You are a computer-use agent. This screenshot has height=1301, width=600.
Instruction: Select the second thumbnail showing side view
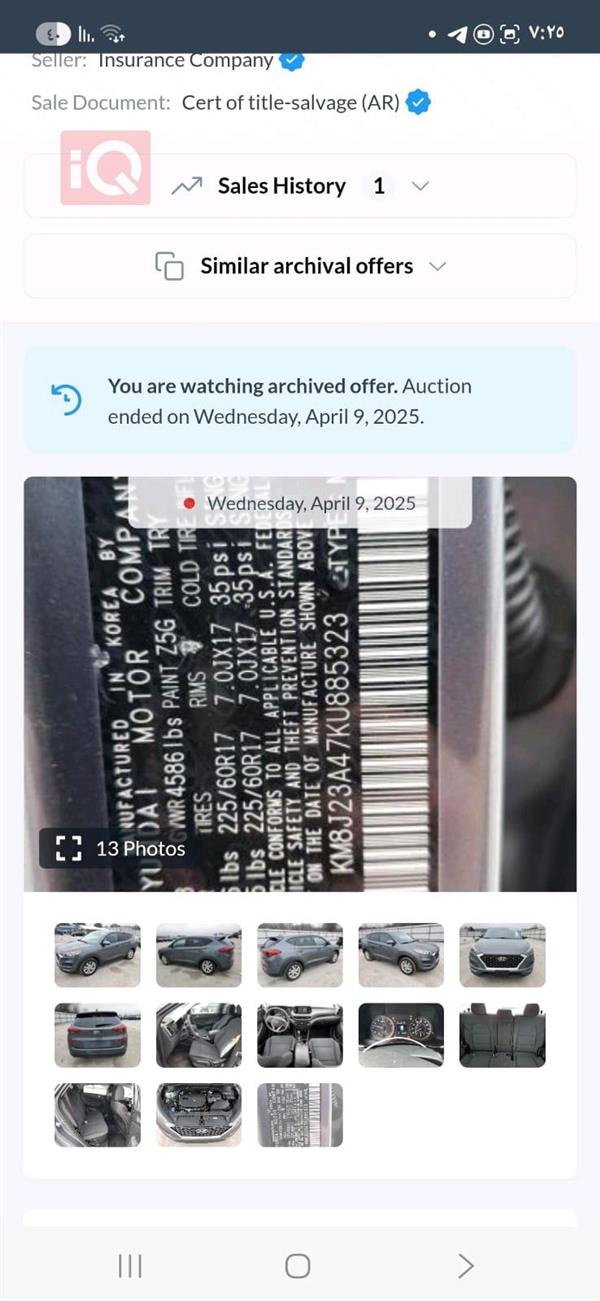pos(199,955)
